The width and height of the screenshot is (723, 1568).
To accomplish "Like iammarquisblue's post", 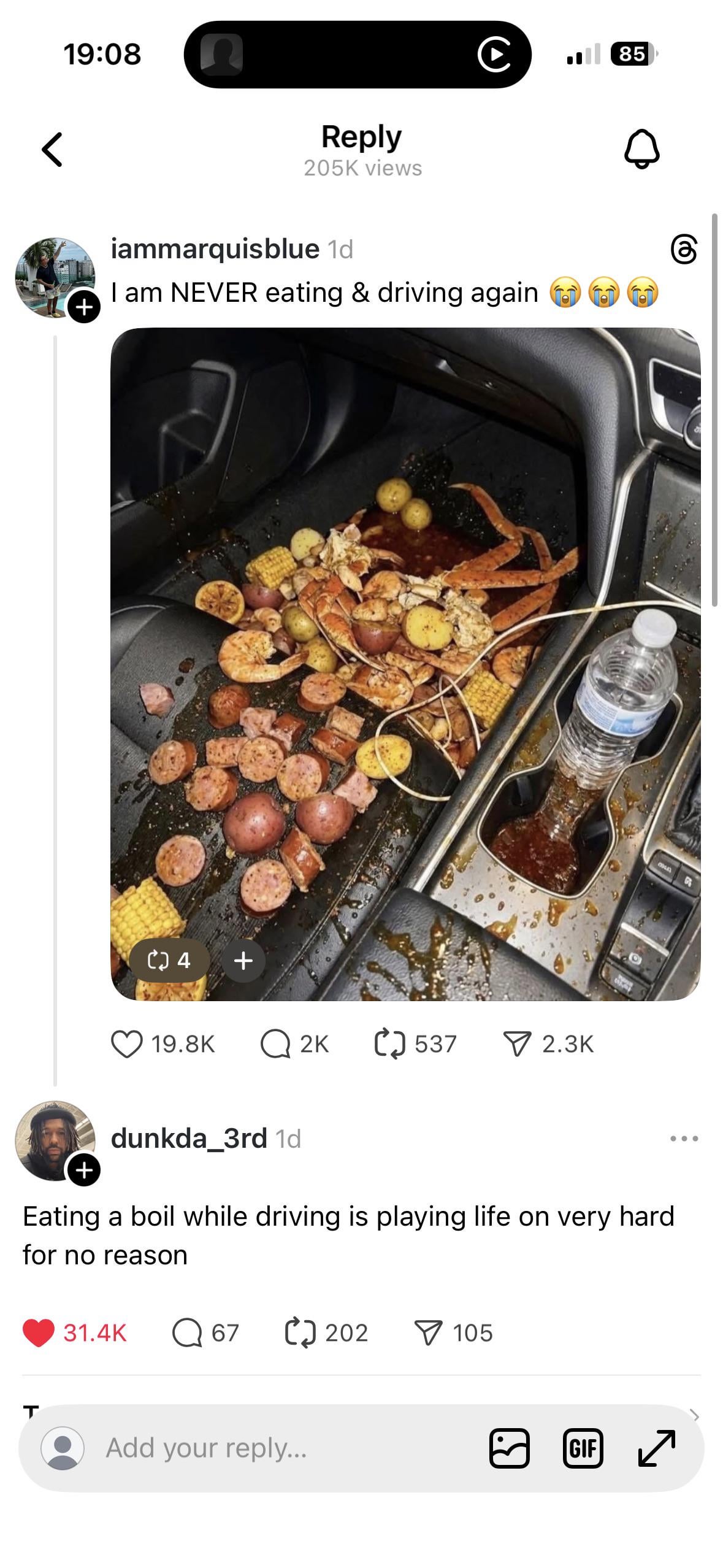I will [127, 1044].
